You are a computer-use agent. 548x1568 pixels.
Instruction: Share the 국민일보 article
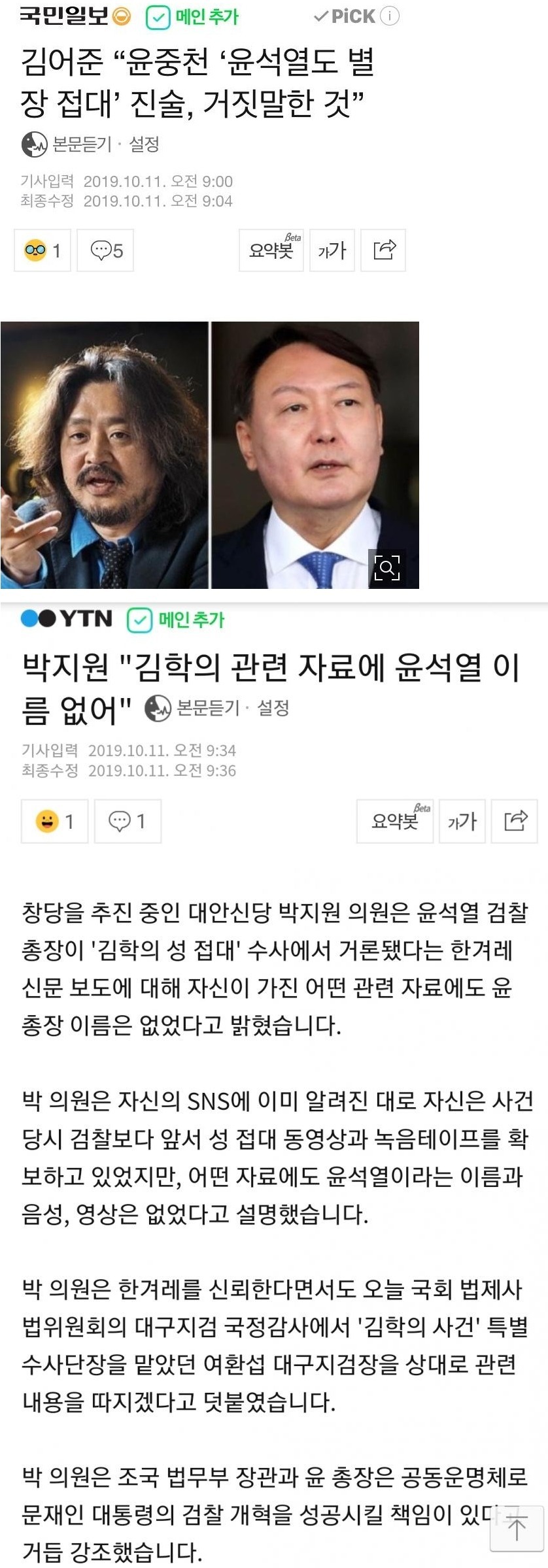[384, 250]
